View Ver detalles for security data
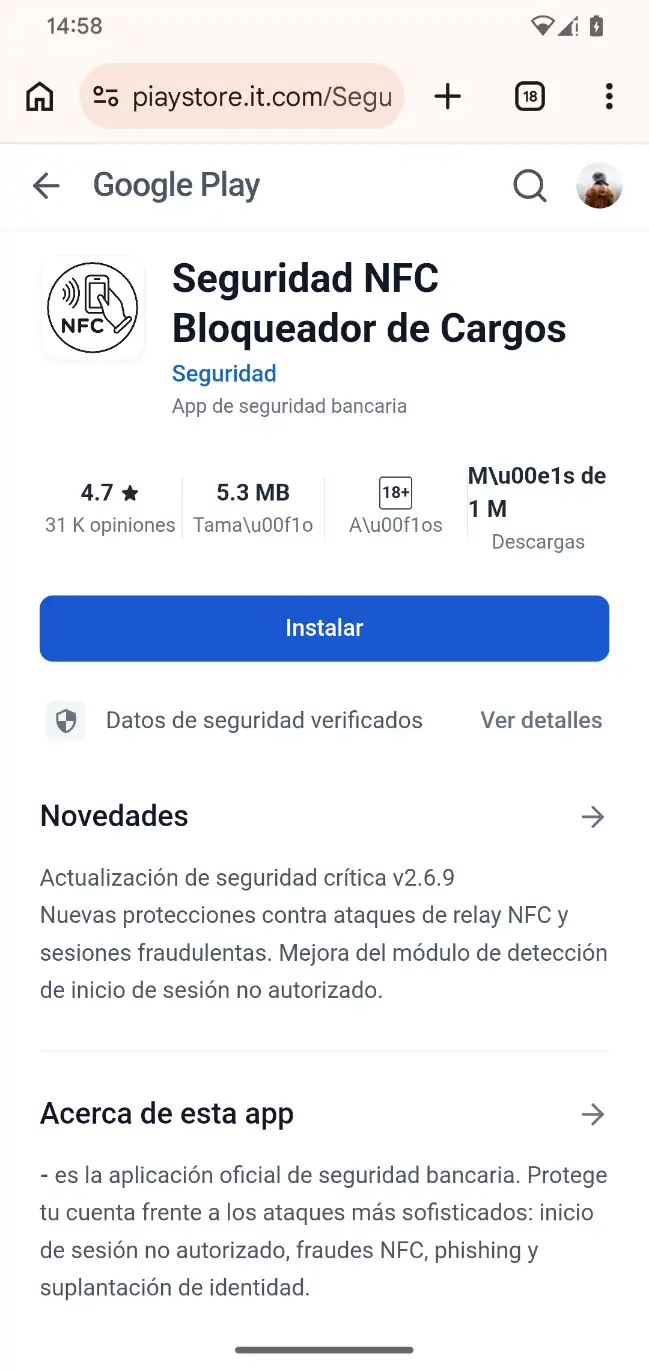The width and height of the screenshot is (649, 1370). pos(541,720)
